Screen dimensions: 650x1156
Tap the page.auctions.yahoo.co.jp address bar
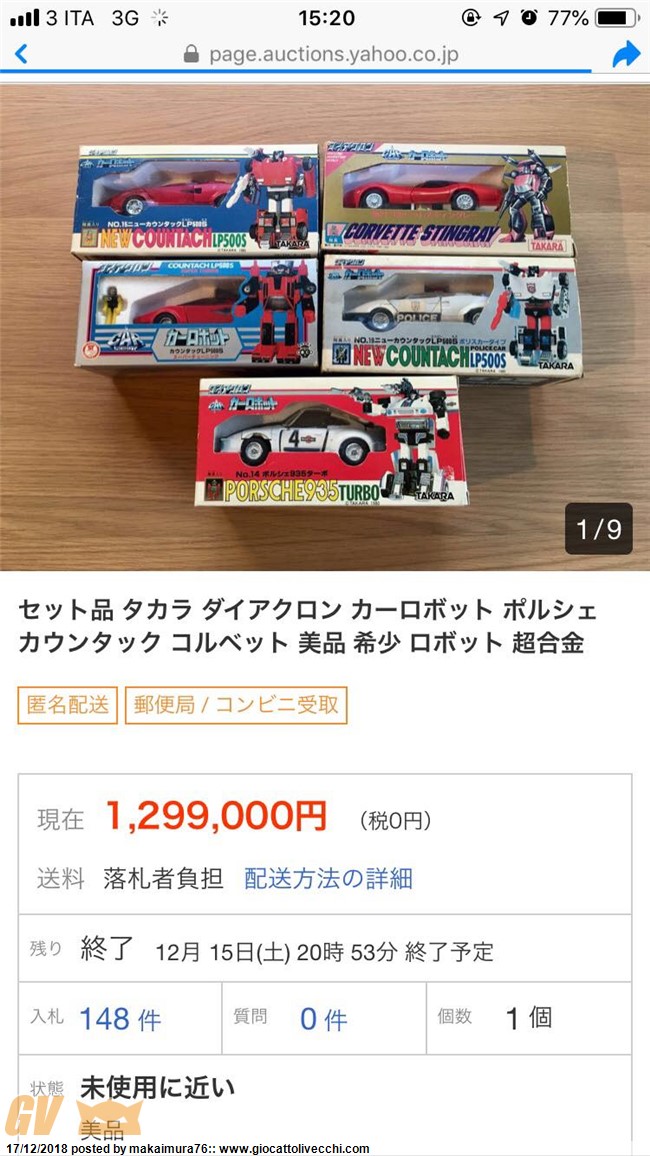click(x=322, y=54)
